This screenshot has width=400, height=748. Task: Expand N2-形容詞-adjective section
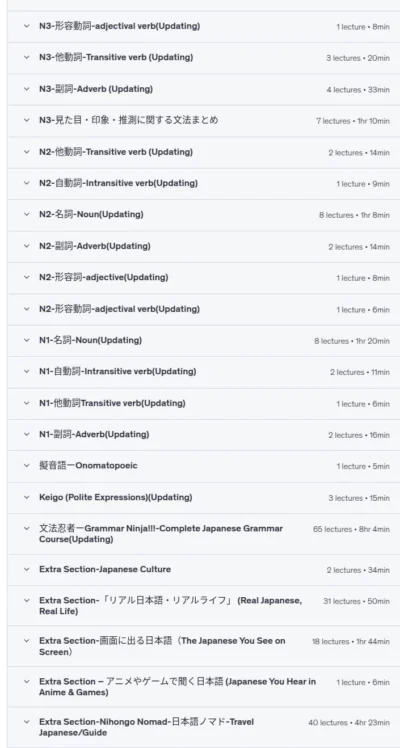pyautogui.click(x=204, y=278)
